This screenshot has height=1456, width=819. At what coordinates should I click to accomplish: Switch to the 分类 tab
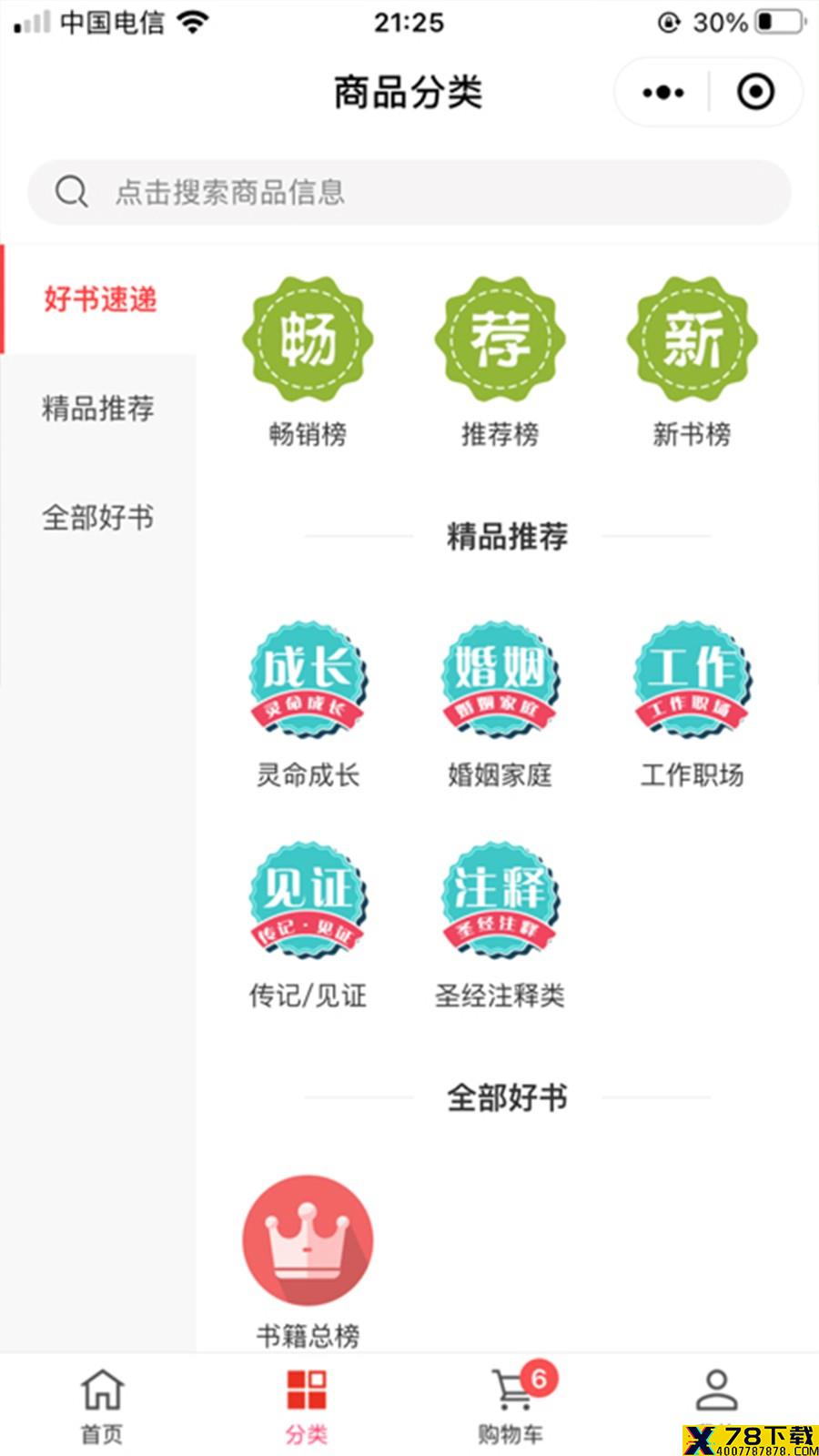coord(307,1406)
